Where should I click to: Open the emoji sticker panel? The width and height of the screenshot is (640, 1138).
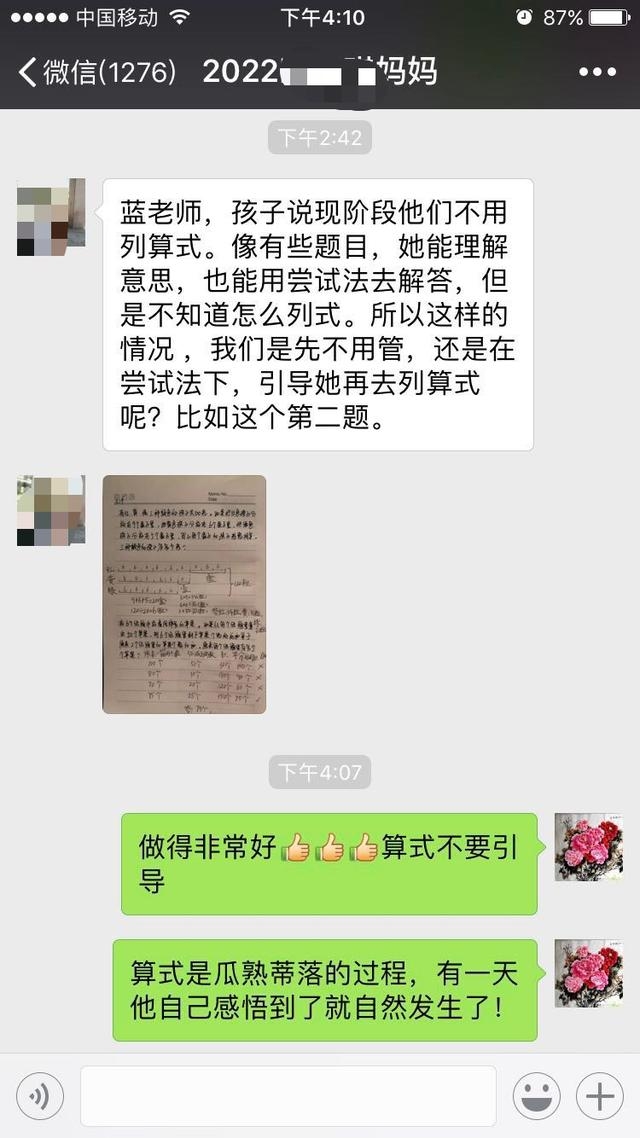click(x=537, y=1097)
